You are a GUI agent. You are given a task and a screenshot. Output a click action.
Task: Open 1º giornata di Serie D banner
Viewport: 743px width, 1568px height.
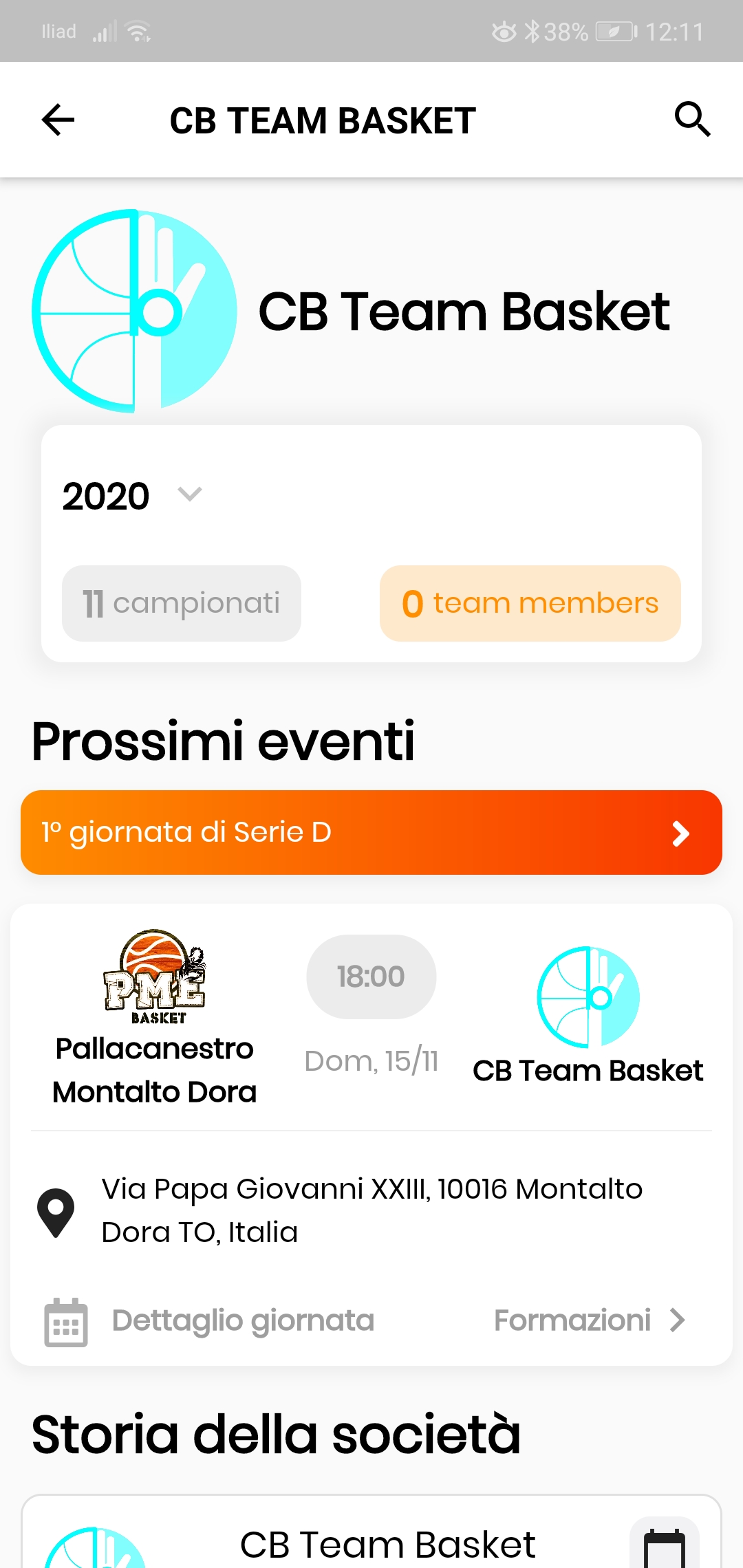371,832
